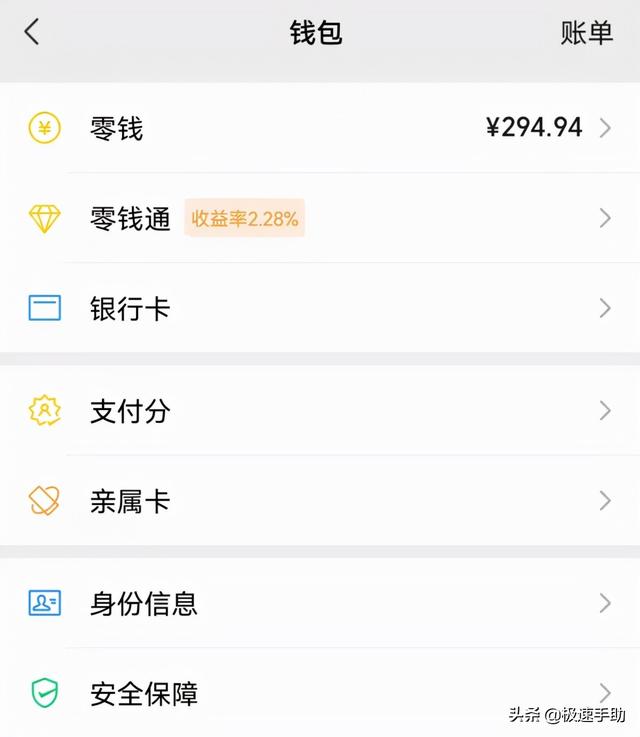Open the 支付分 row
Screen dimensions: 640x737
[x=320, y=410]
